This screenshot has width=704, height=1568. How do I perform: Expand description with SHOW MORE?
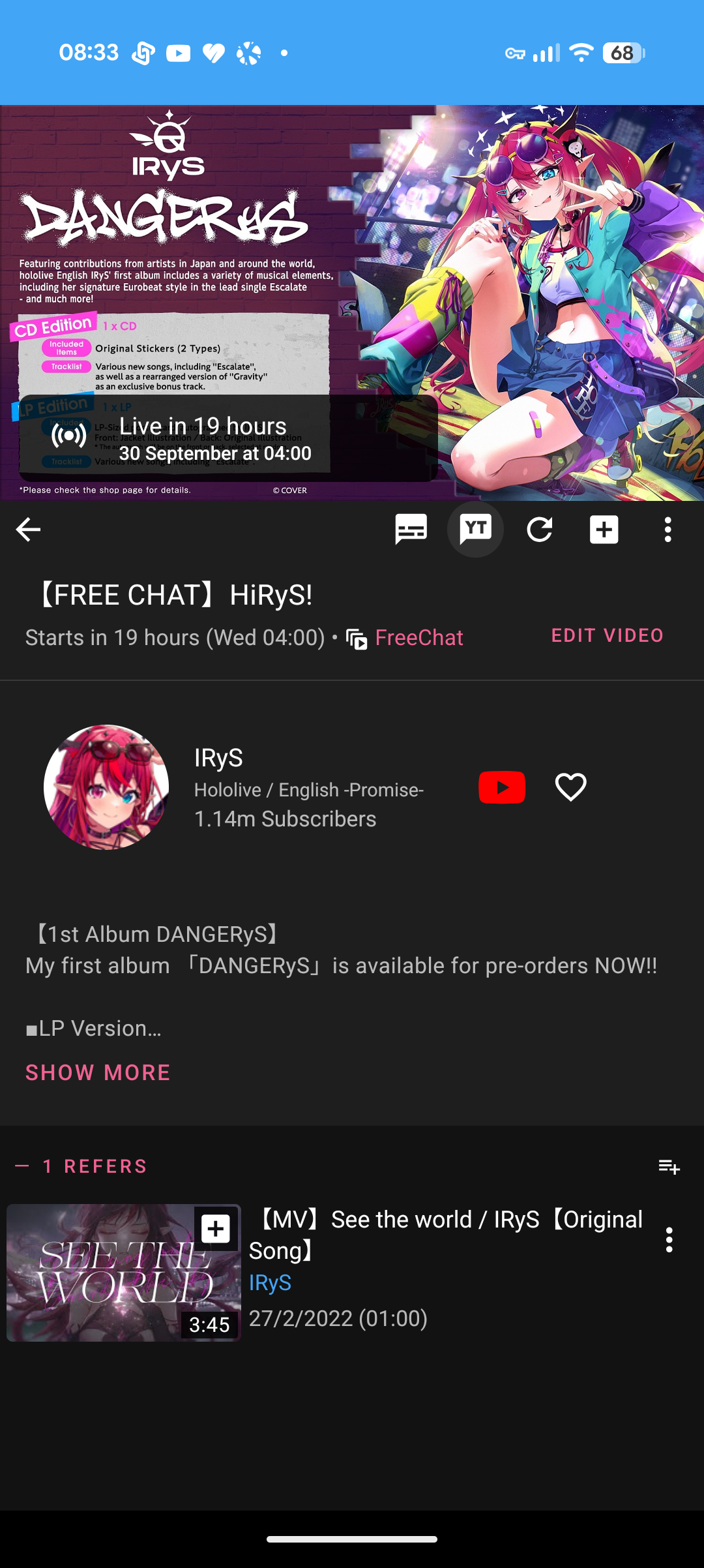(x=98, y=1073)
